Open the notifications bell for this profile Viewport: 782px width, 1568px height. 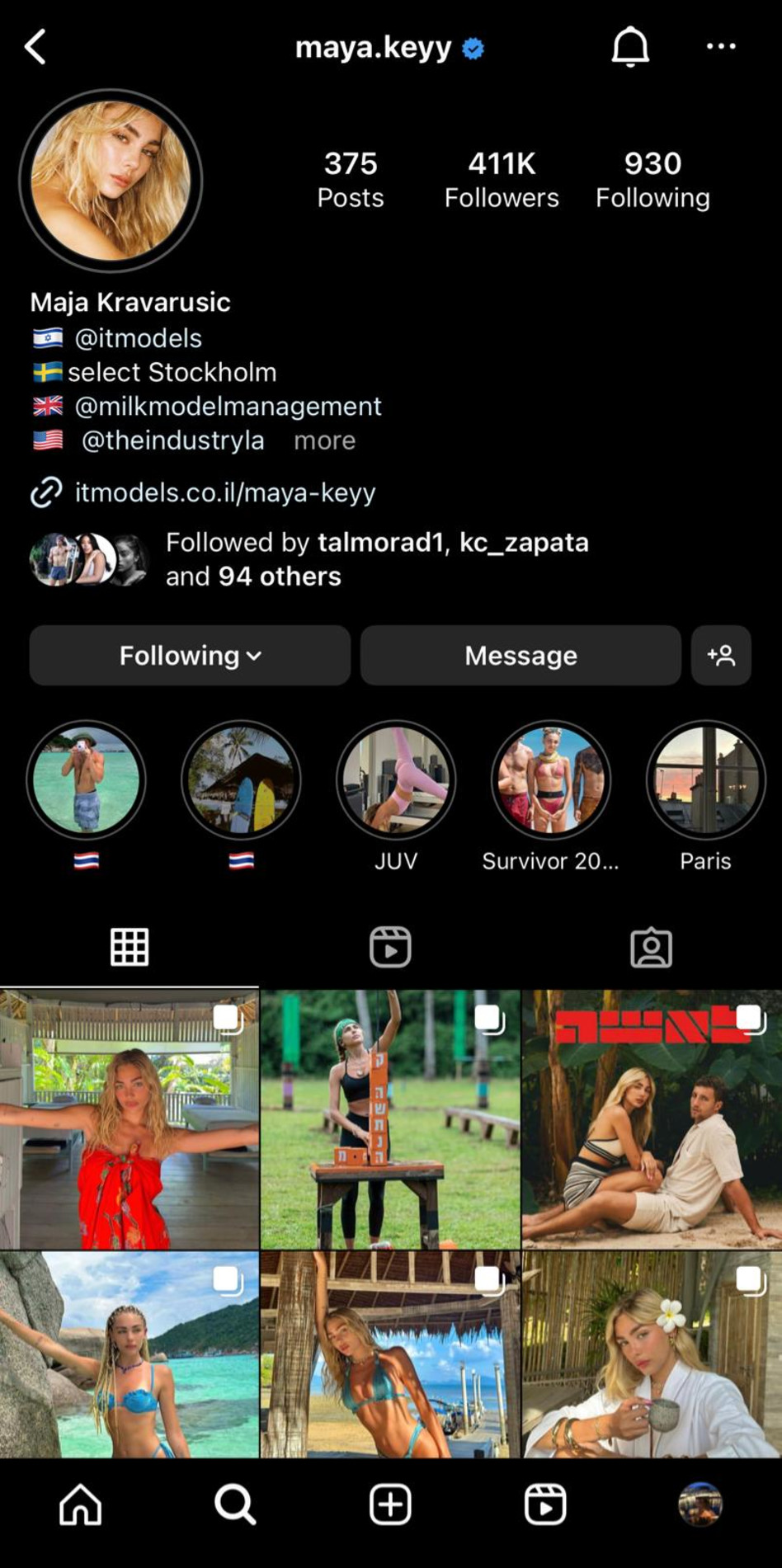point(630,47)
